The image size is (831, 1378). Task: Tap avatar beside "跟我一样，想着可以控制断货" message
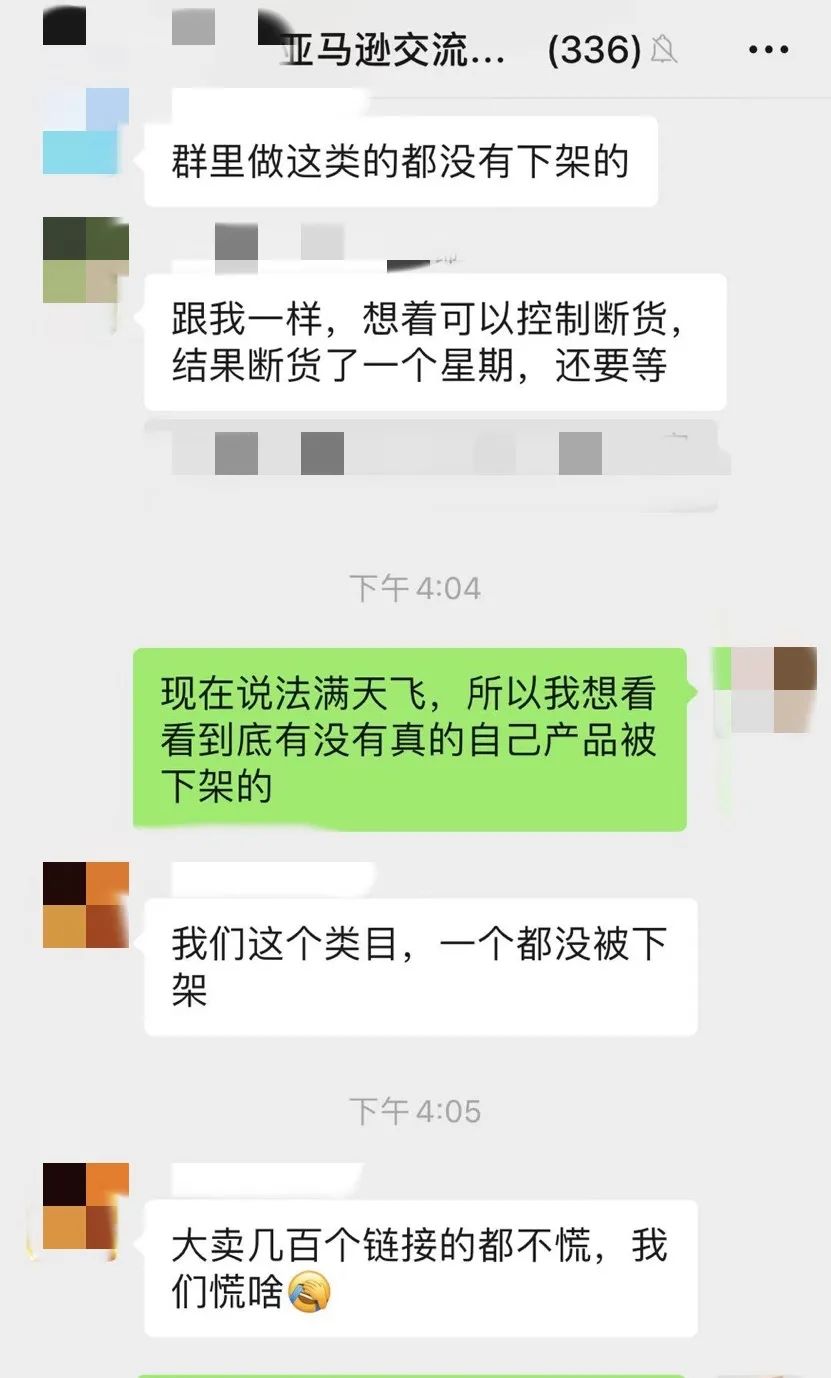86,259
